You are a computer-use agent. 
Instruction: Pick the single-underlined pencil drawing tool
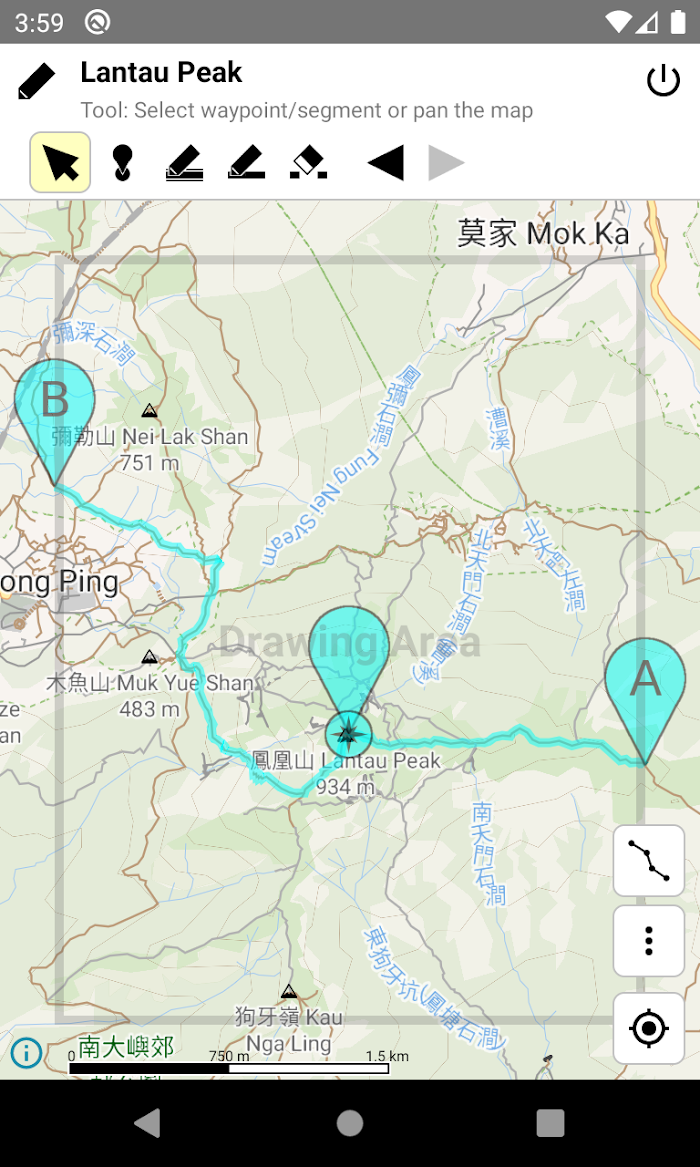[x=246, y=162]
